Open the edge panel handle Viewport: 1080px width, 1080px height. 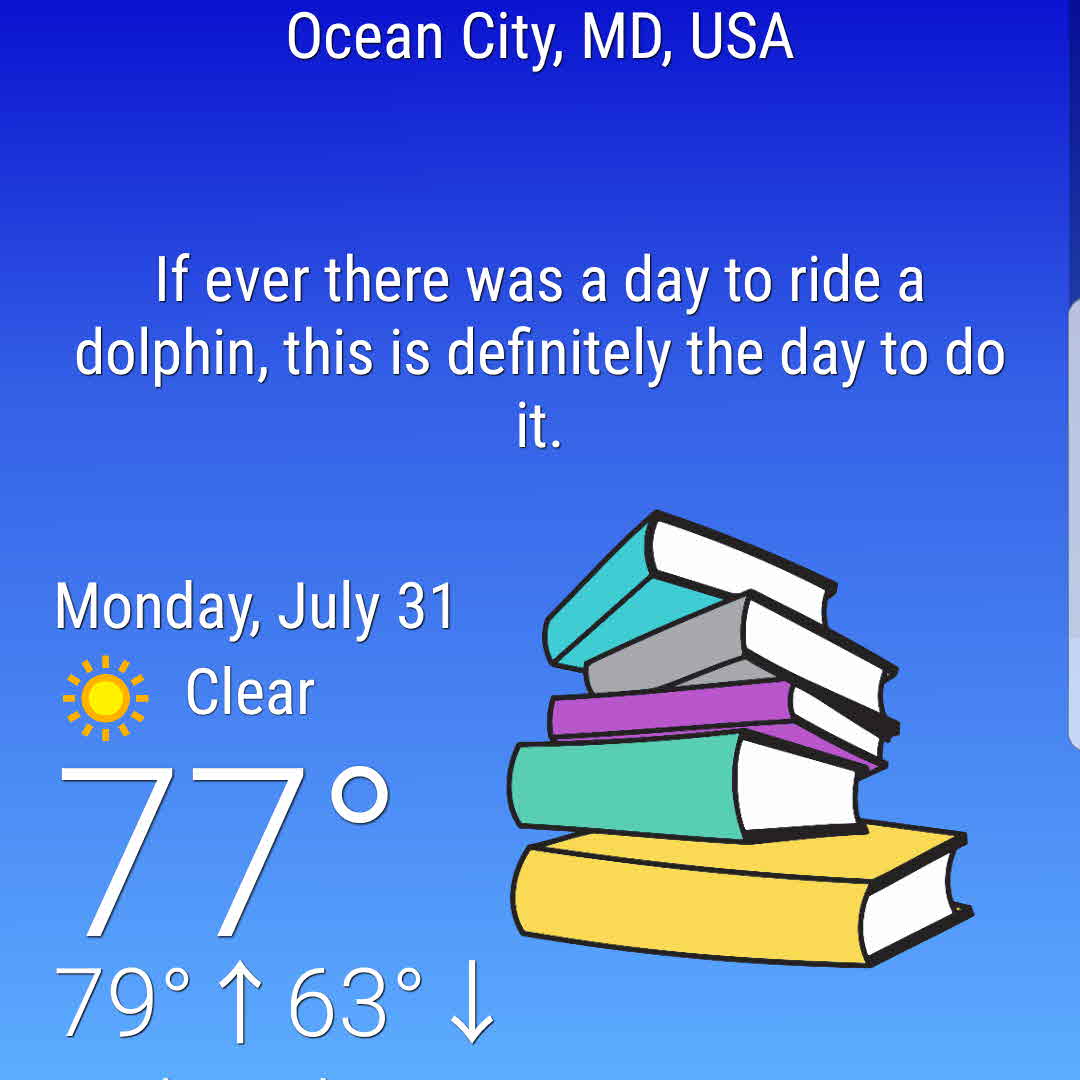(x=1074, y=523)
